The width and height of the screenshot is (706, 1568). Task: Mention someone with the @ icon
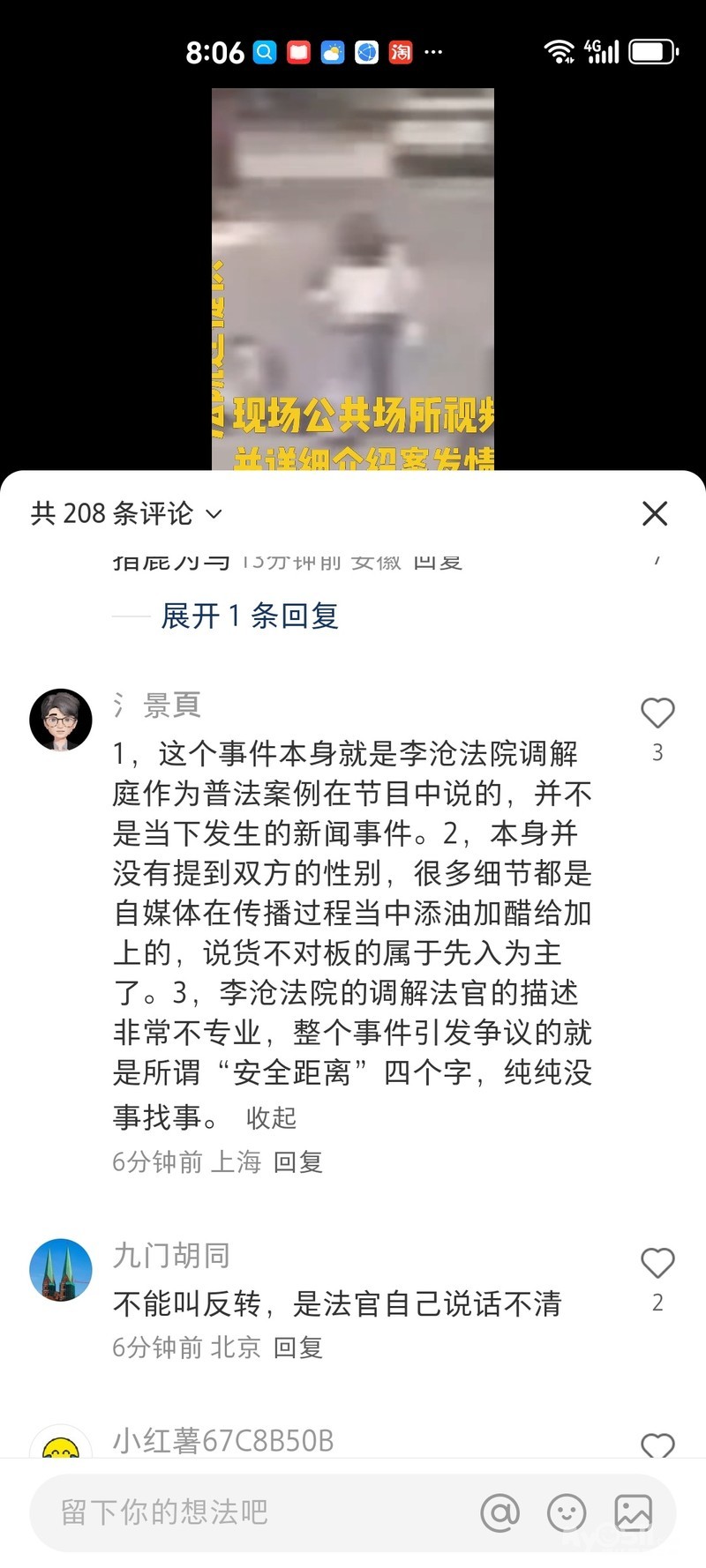499,1513
